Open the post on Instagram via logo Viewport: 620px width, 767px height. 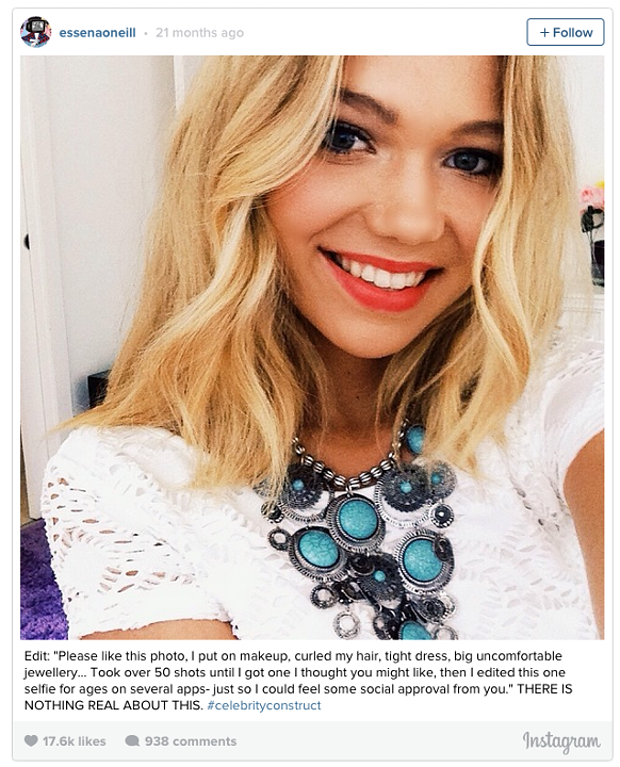click(x=561, y=741)
